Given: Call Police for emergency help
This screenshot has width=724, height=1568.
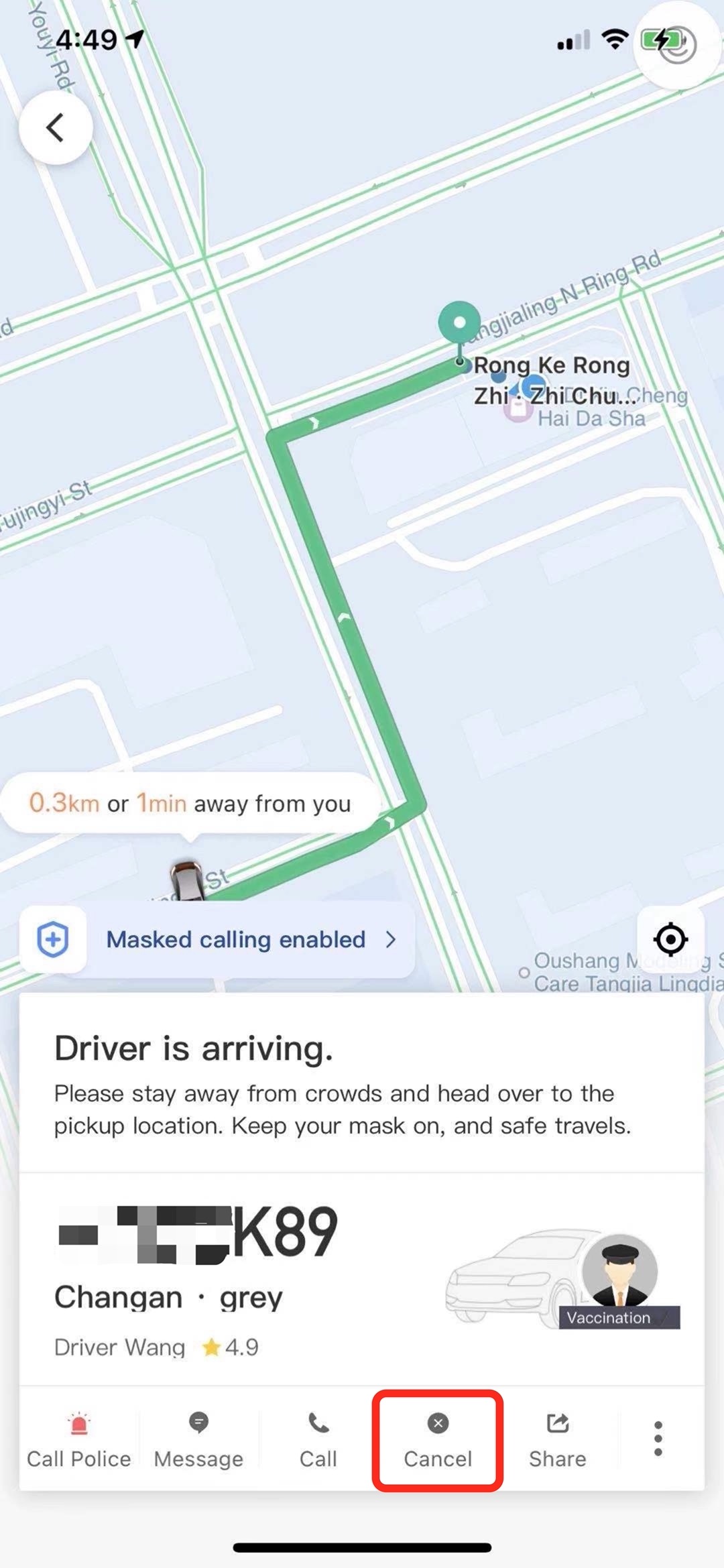Looking at the screenshot, I should pos(78,1439).
